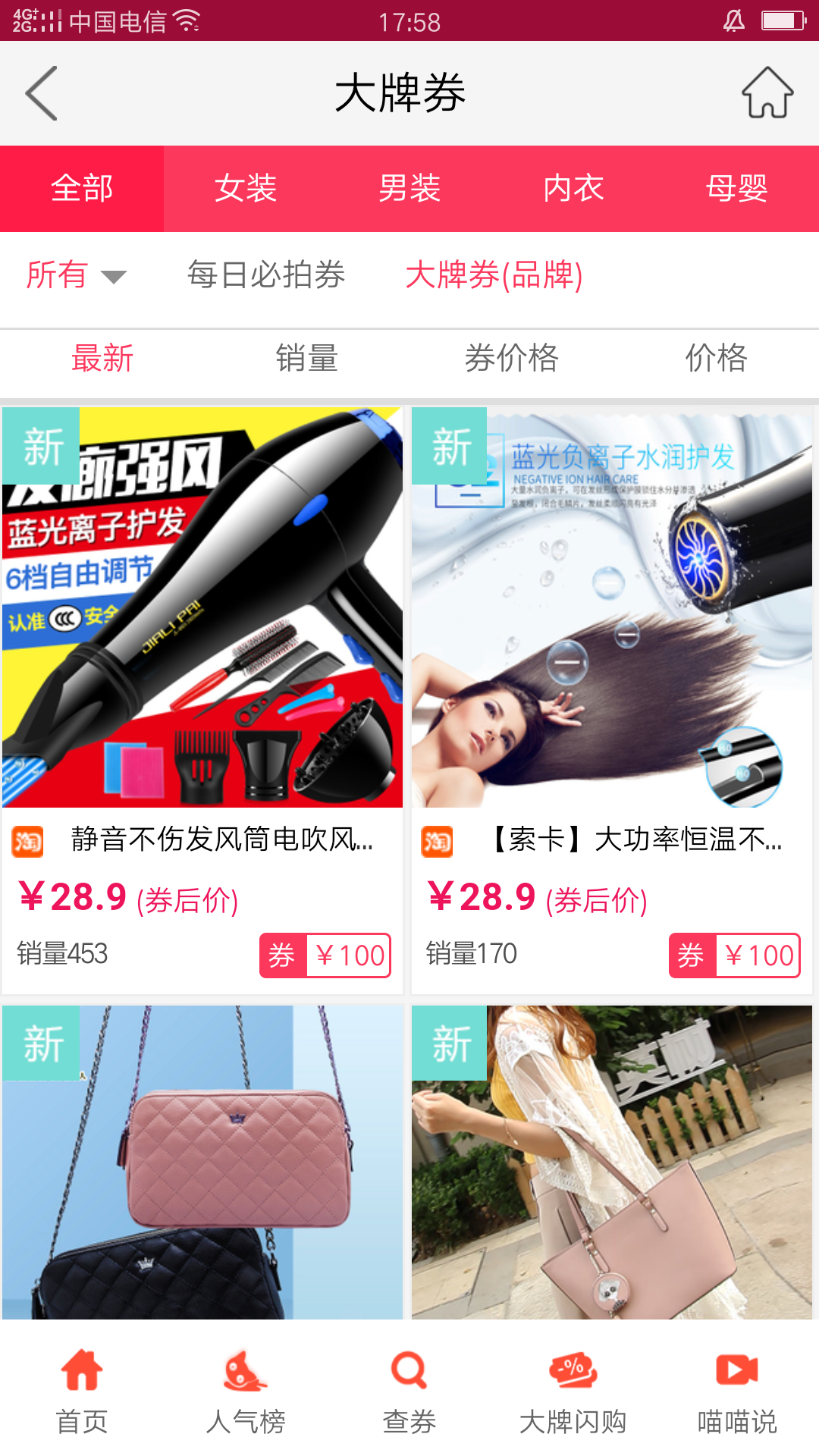Screen dimensions: 819x1456
Task: Sort by 券价格
Action: click(x=511, y=358)
